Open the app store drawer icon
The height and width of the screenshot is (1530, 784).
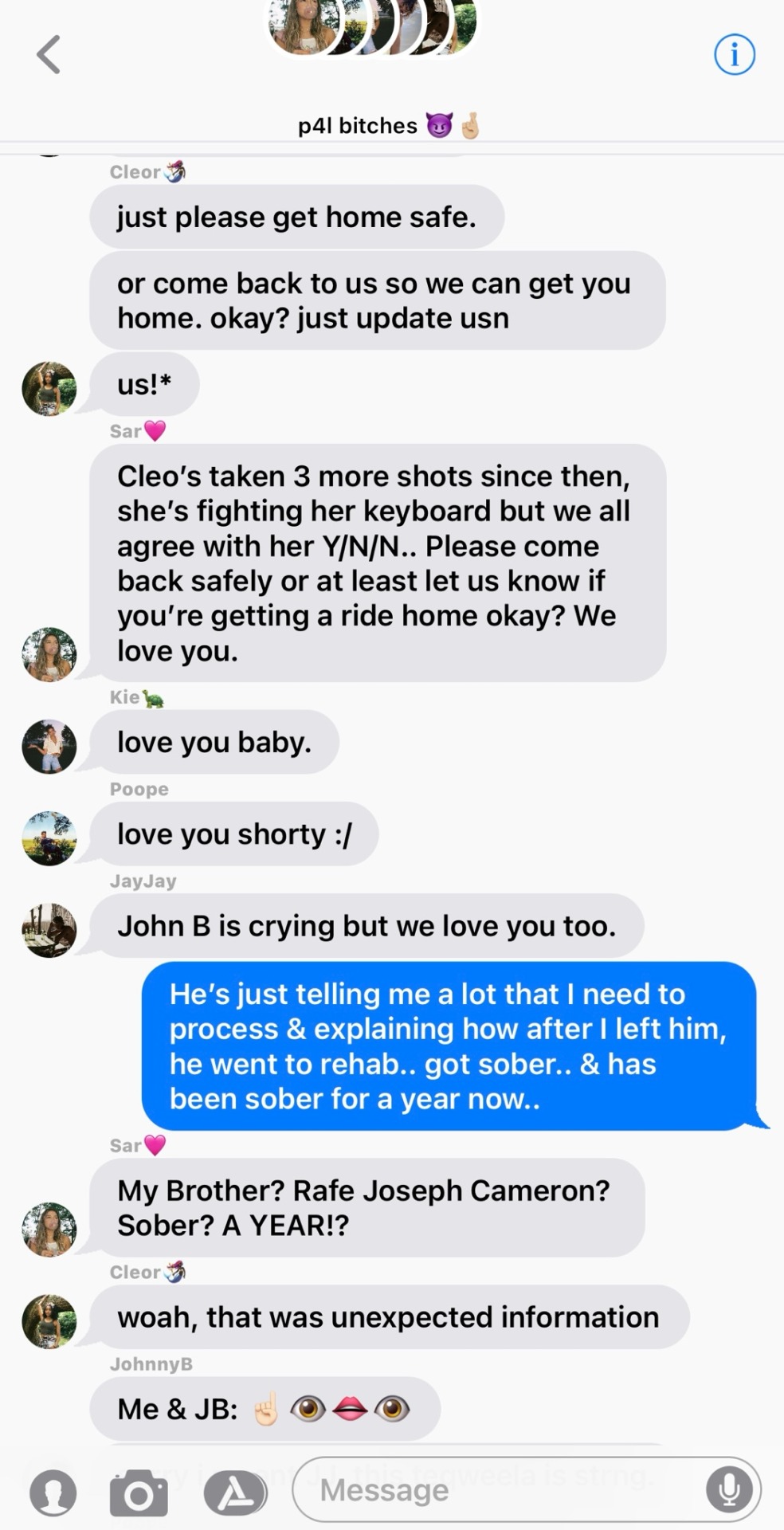coord(235,1493)
